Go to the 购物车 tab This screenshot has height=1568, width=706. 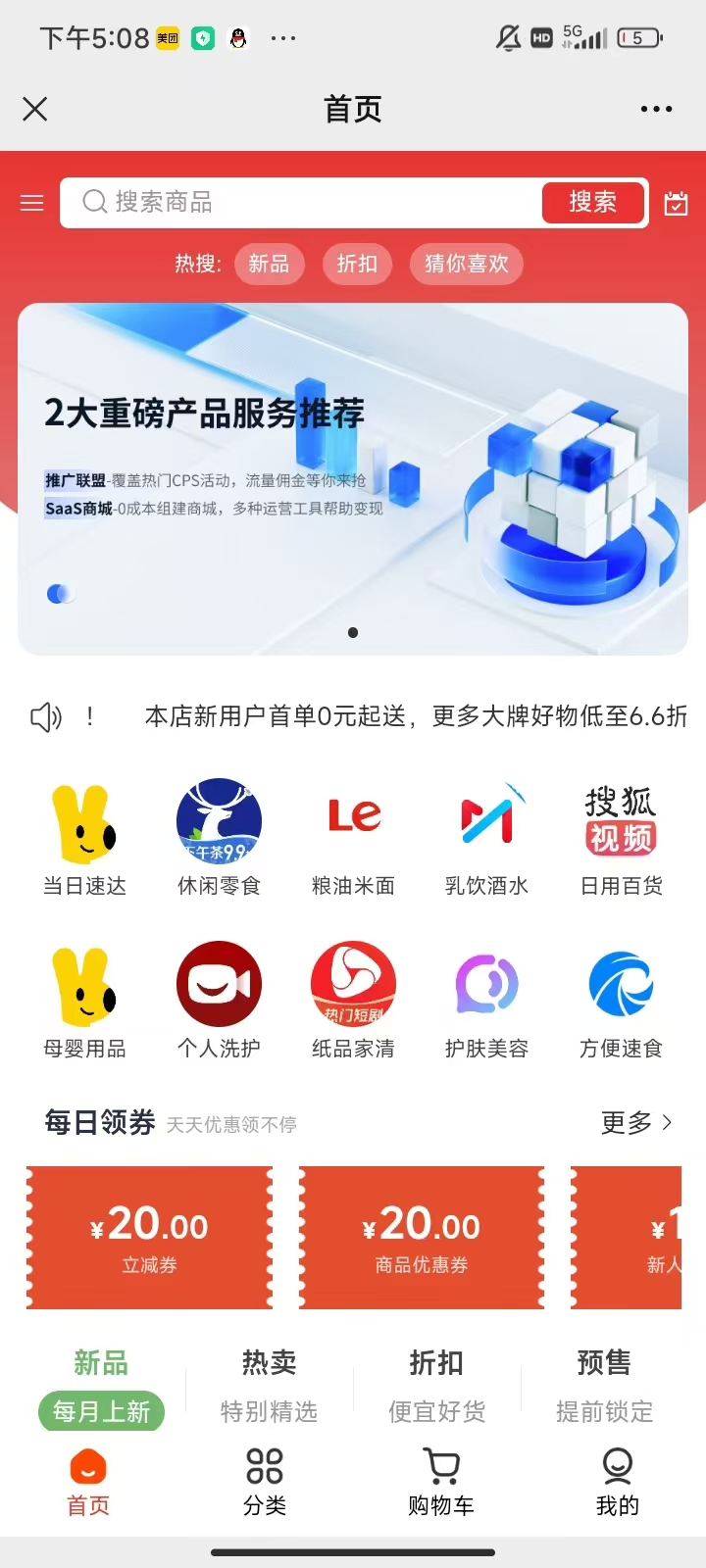[441, 1480]
